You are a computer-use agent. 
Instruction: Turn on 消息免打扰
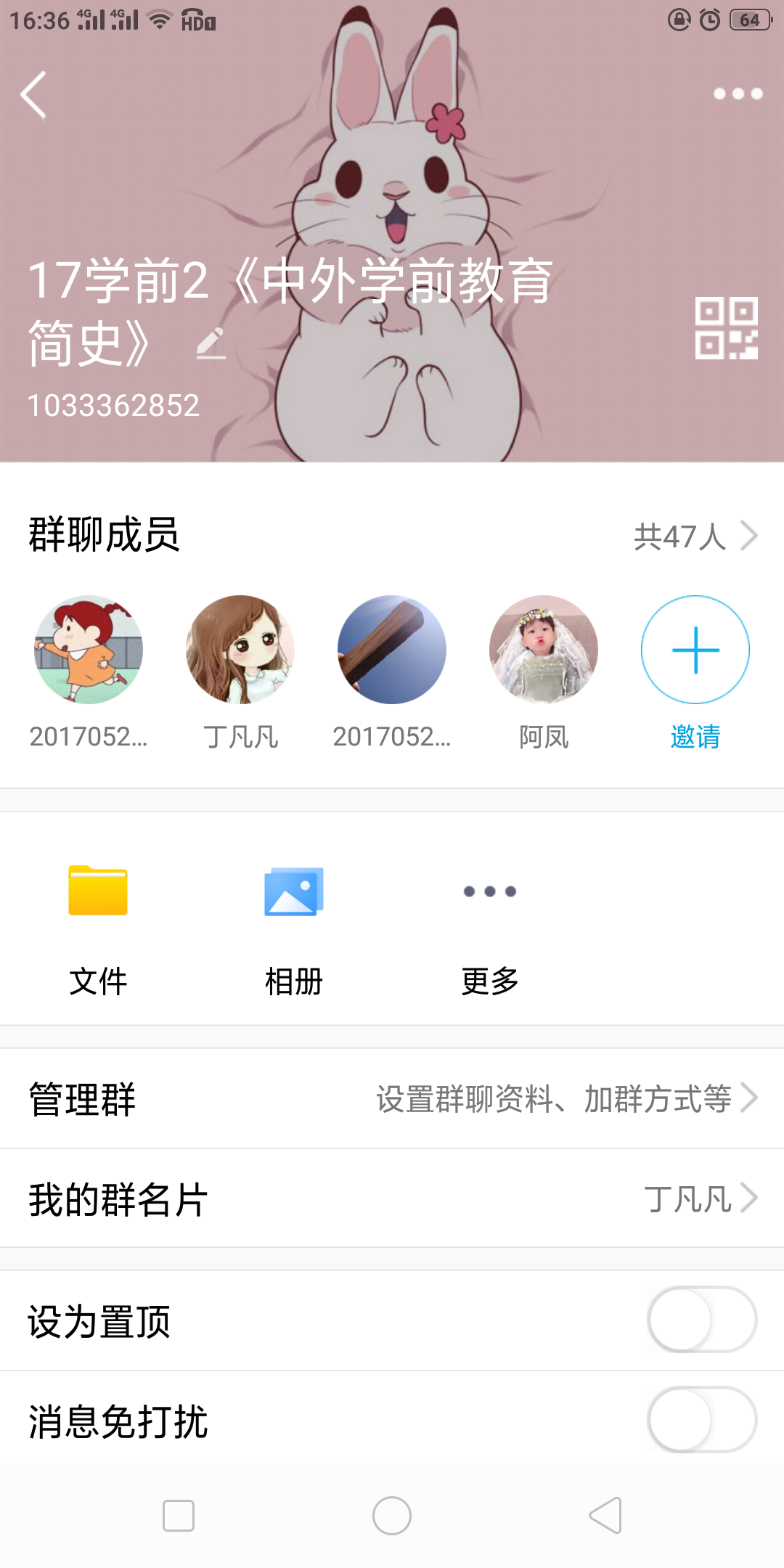[701, 1420]
